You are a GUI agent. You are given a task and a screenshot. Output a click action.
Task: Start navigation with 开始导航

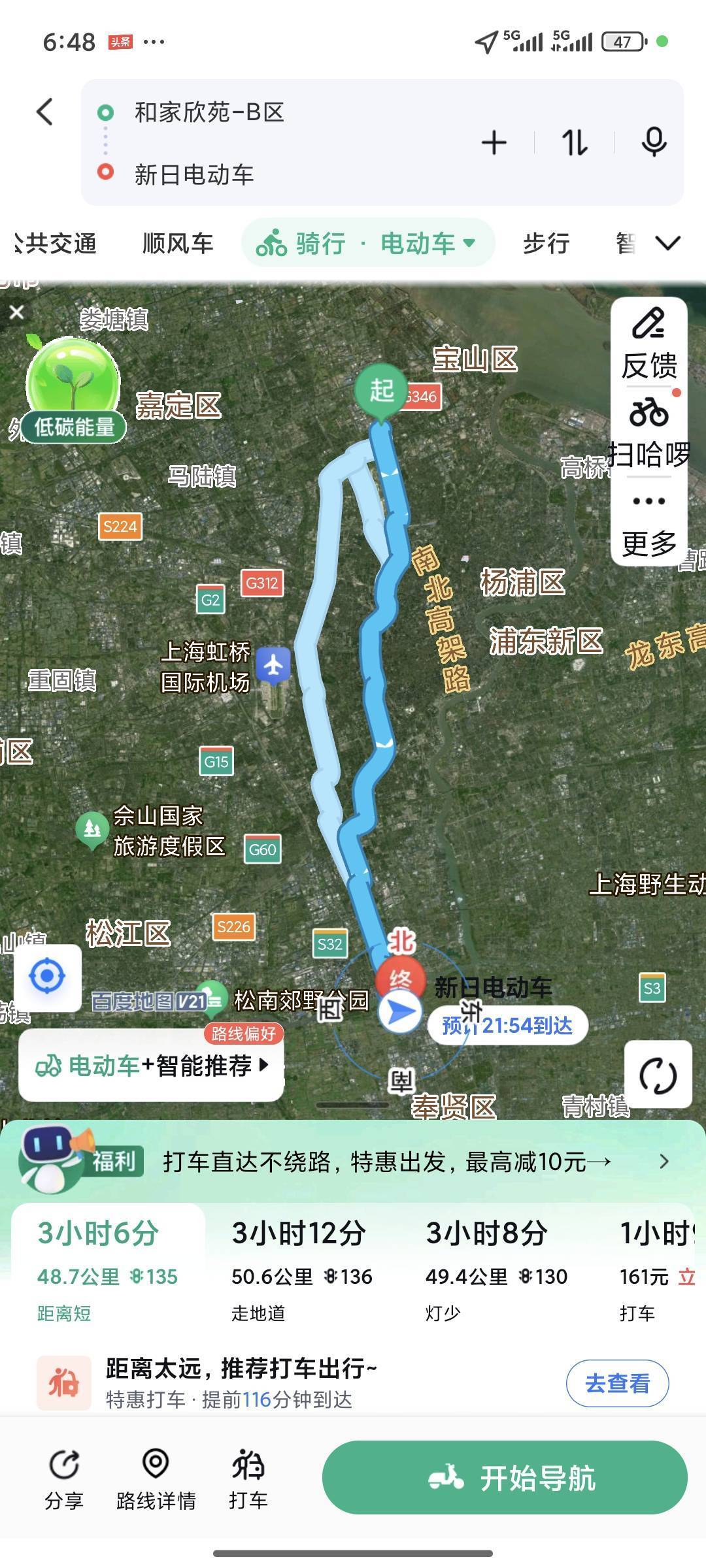click(505, 1477)
